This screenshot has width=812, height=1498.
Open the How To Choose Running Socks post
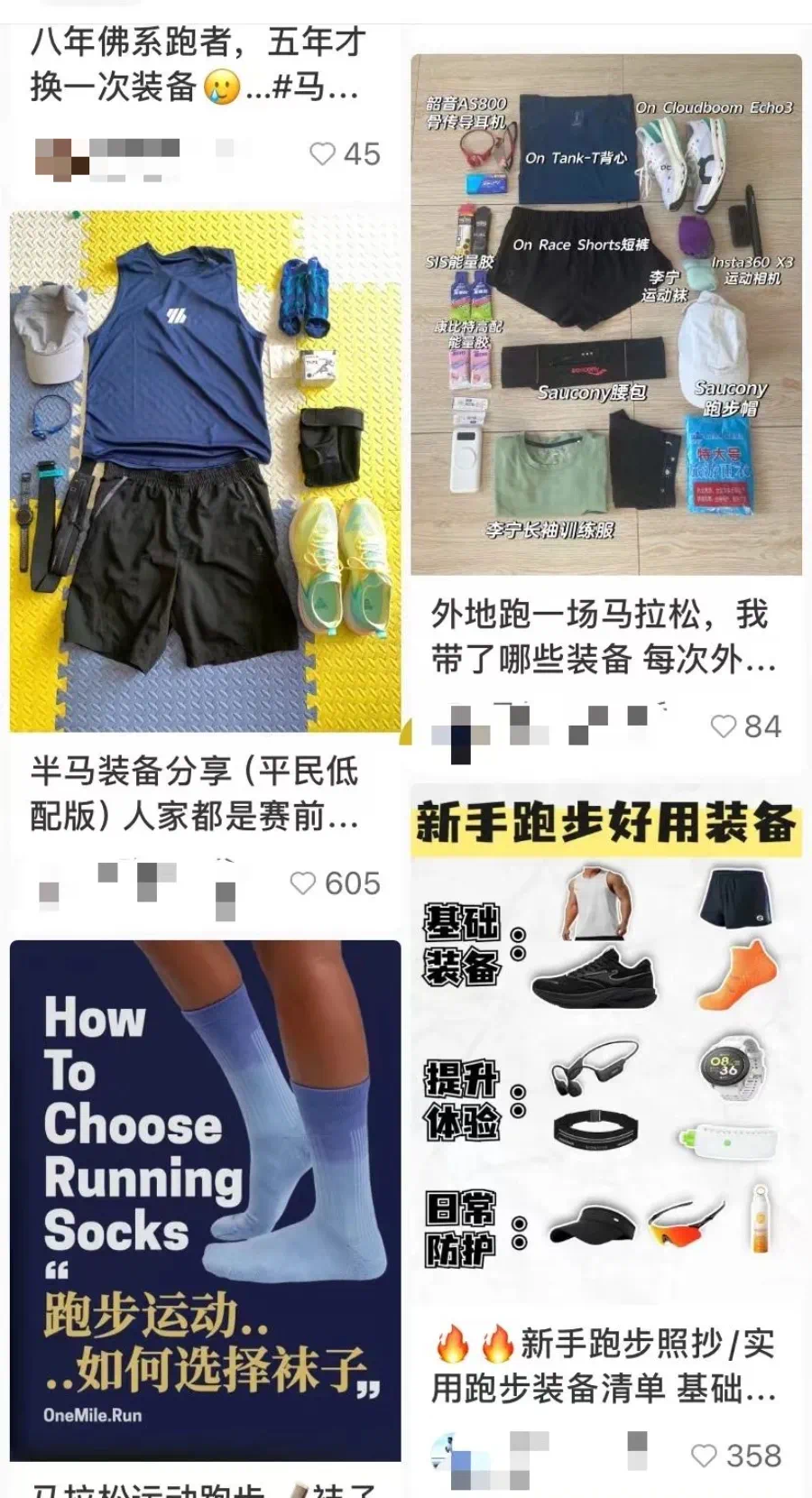tap(205, 1200)
